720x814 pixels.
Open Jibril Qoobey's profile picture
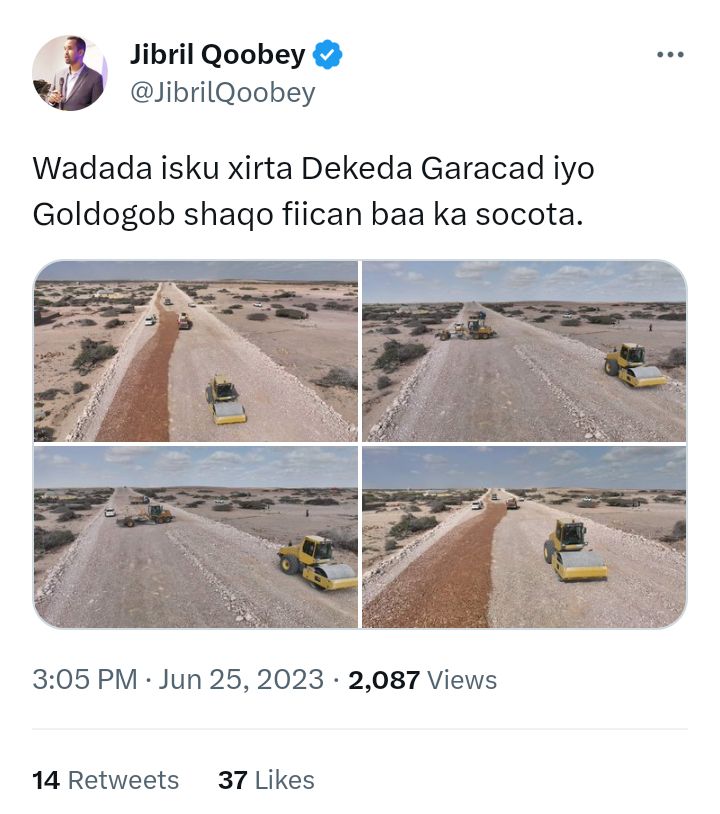(69, 73)
